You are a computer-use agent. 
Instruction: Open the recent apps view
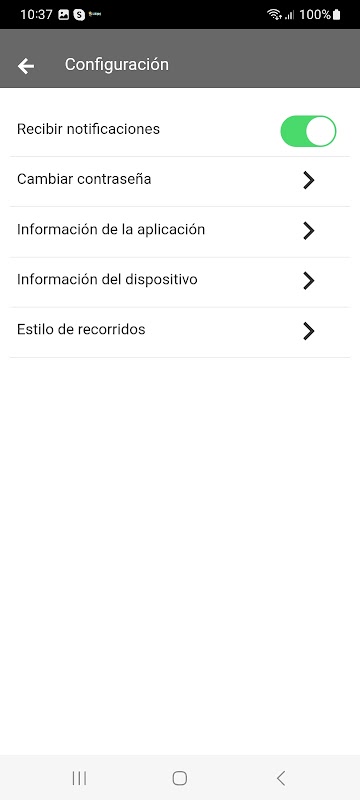(x=79, y=778)
